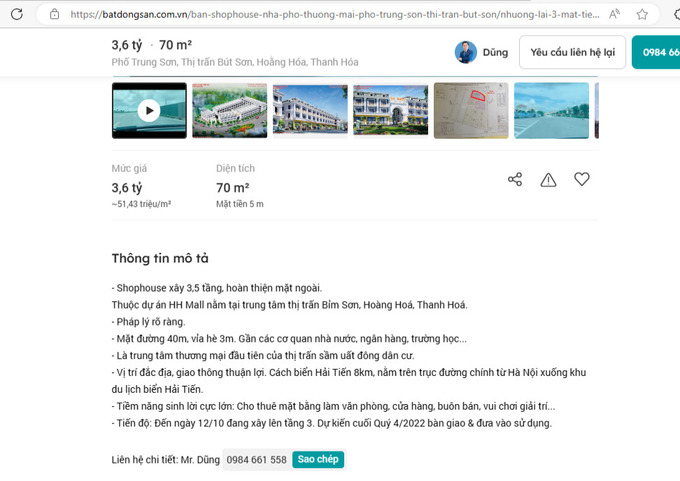Screen dimensions: 680x481
Task: Tap the Sao chép button to copy the number
Action: 319,460
